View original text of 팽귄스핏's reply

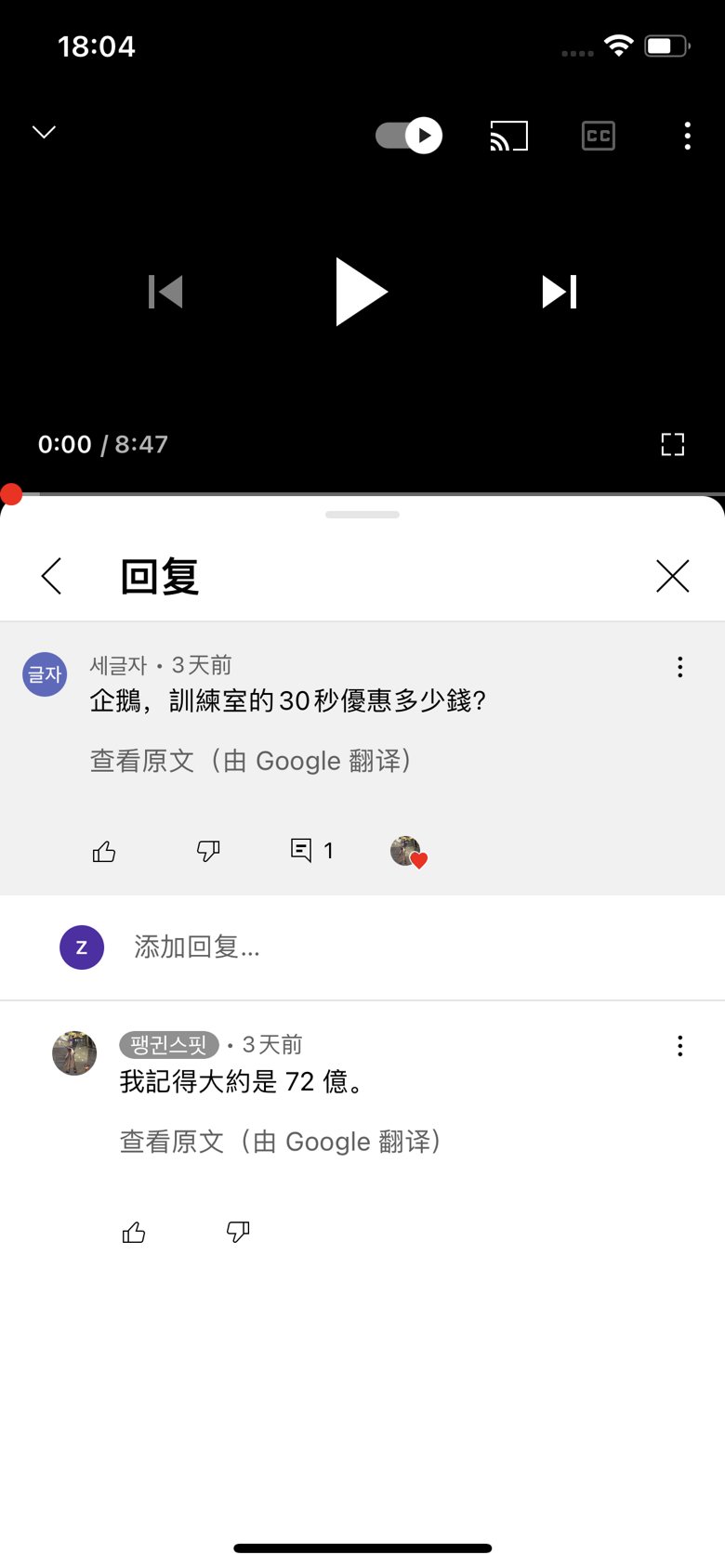pos(281,1142)
